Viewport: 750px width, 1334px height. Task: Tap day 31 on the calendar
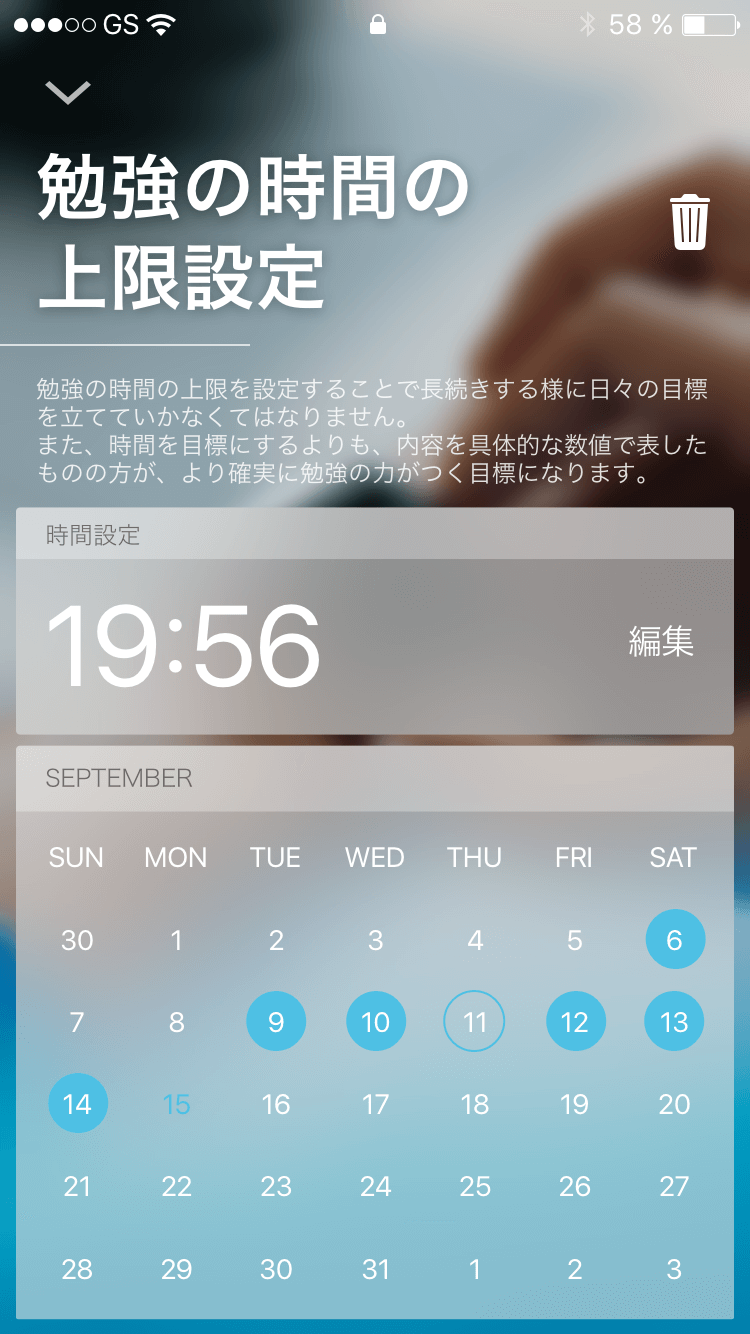click(376, 1269)
